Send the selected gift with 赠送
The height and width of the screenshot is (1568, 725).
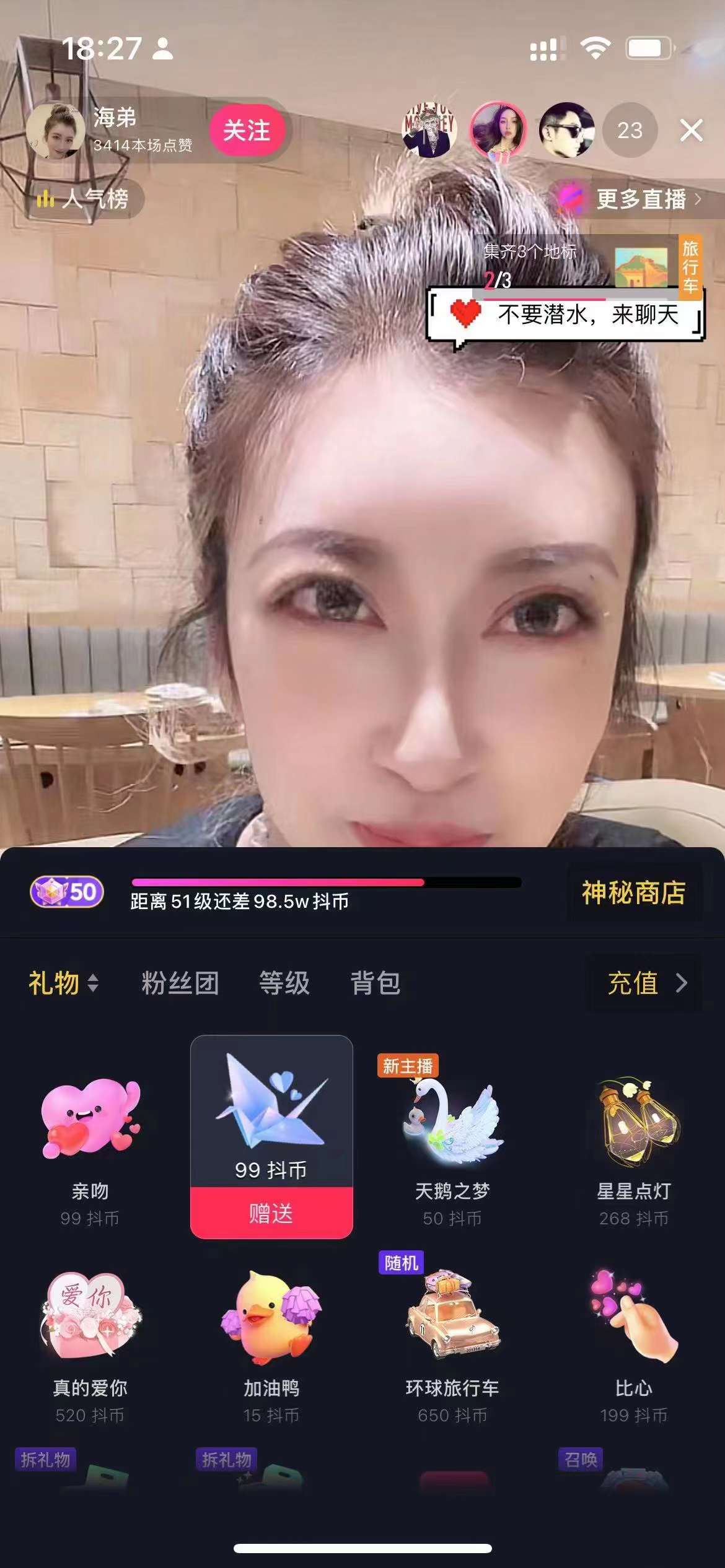click(271, 1213)
